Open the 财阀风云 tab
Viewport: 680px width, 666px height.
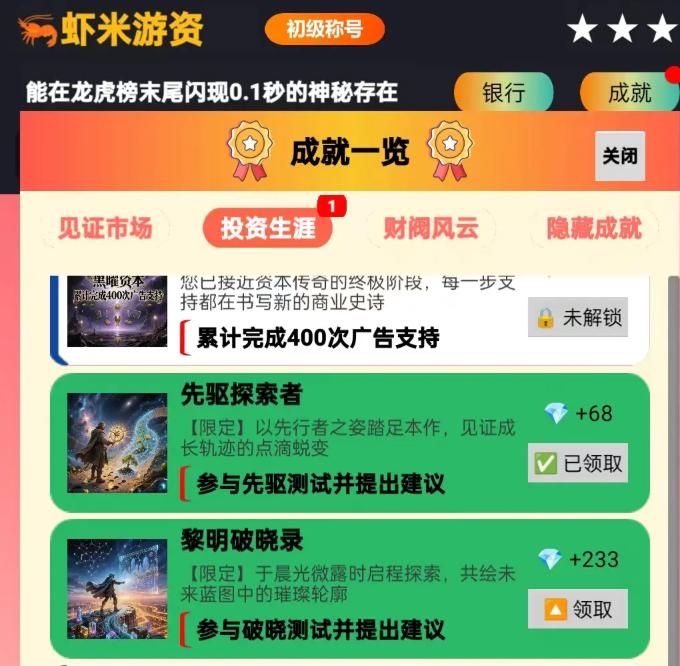tap(431, 229)
